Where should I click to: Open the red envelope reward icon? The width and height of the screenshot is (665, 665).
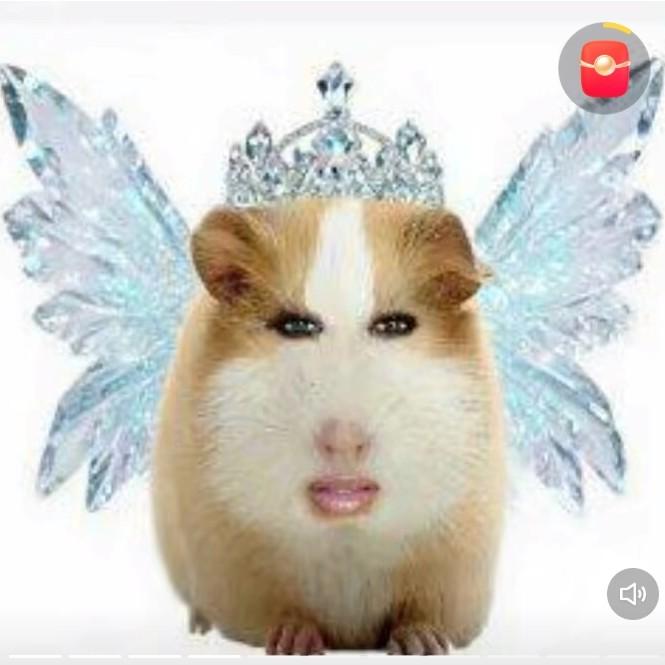point(604,67)
